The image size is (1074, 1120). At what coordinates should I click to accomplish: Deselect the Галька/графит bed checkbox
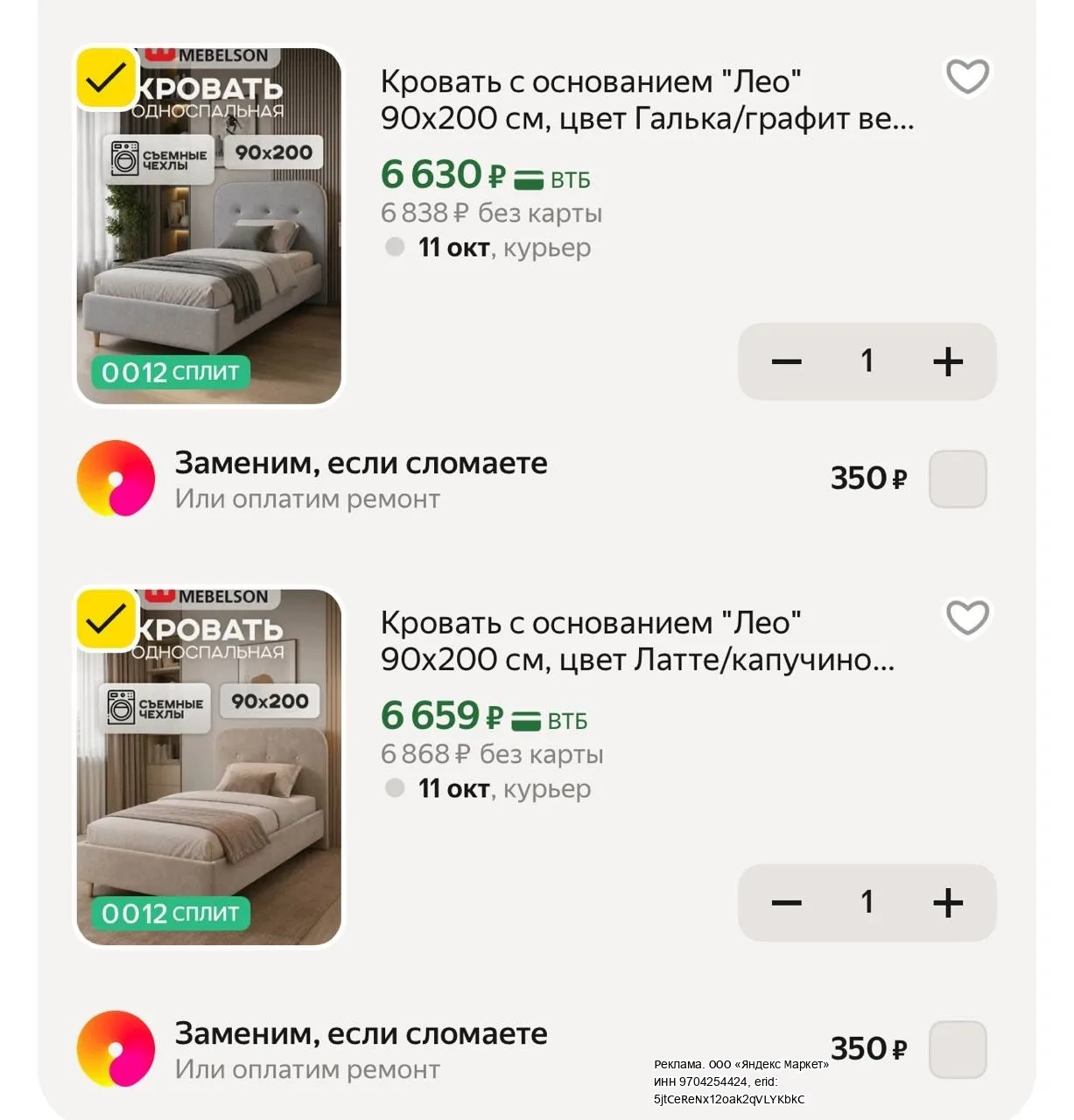pyautogui.click(x=106, y=79)
